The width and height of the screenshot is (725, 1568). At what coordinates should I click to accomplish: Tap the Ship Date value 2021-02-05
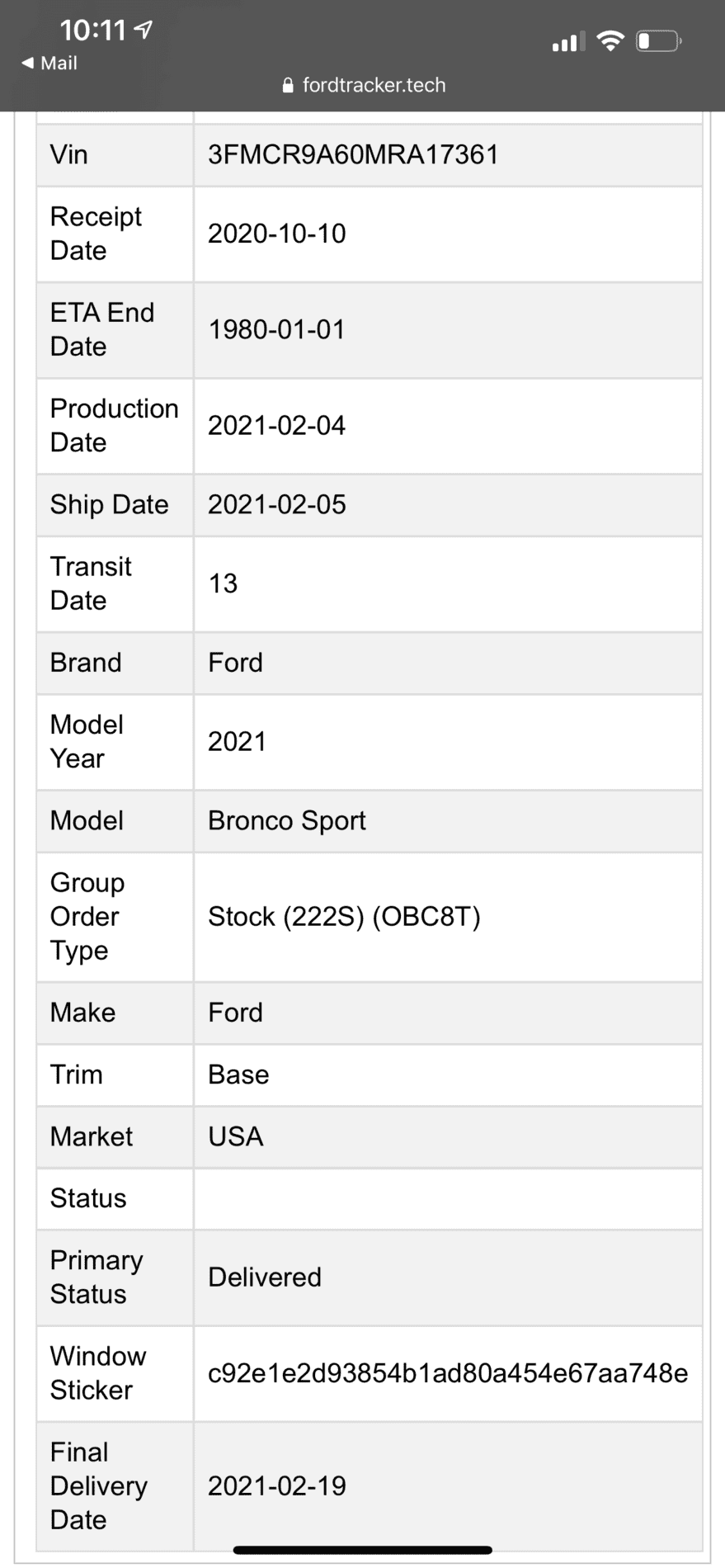[x=277, y=504]
